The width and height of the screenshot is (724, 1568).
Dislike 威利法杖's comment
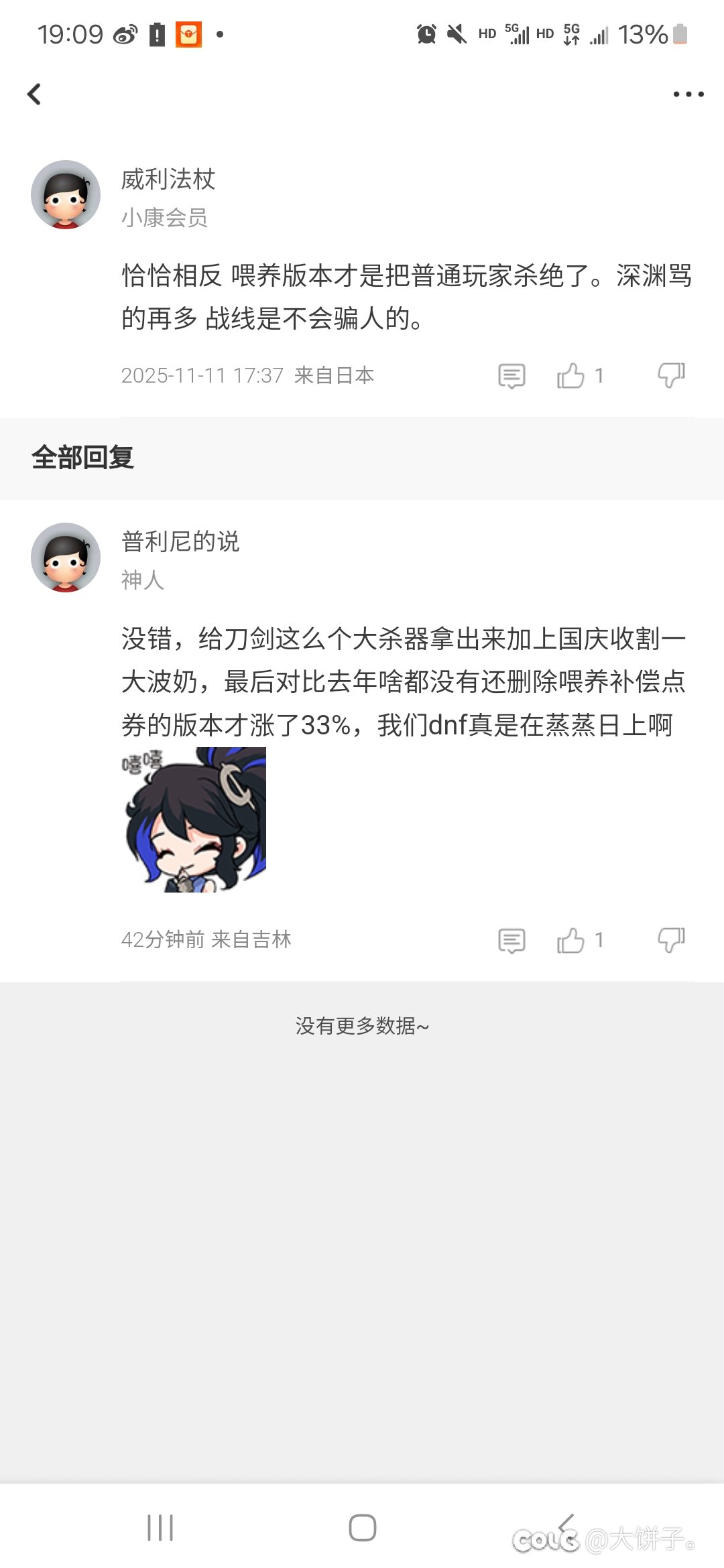click(671, 376)
